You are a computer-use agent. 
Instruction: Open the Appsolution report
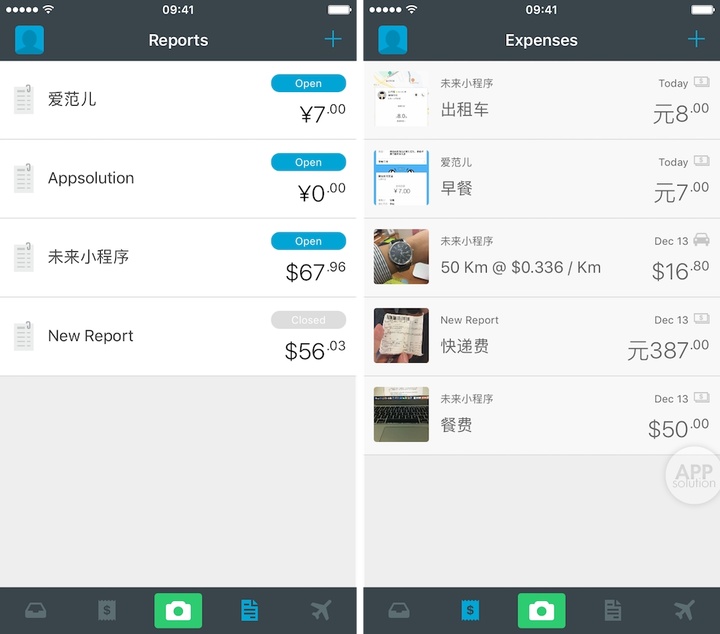coord(178,179)
